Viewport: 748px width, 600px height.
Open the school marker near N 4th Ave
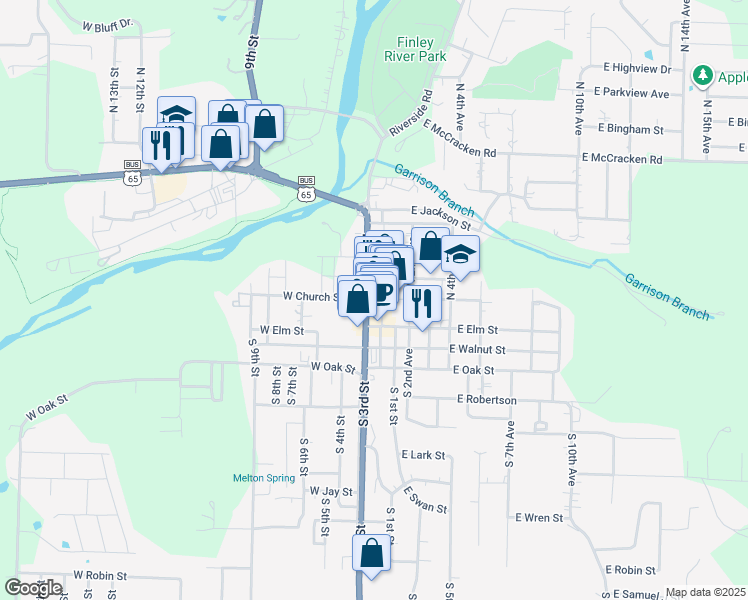click(460, 254)
